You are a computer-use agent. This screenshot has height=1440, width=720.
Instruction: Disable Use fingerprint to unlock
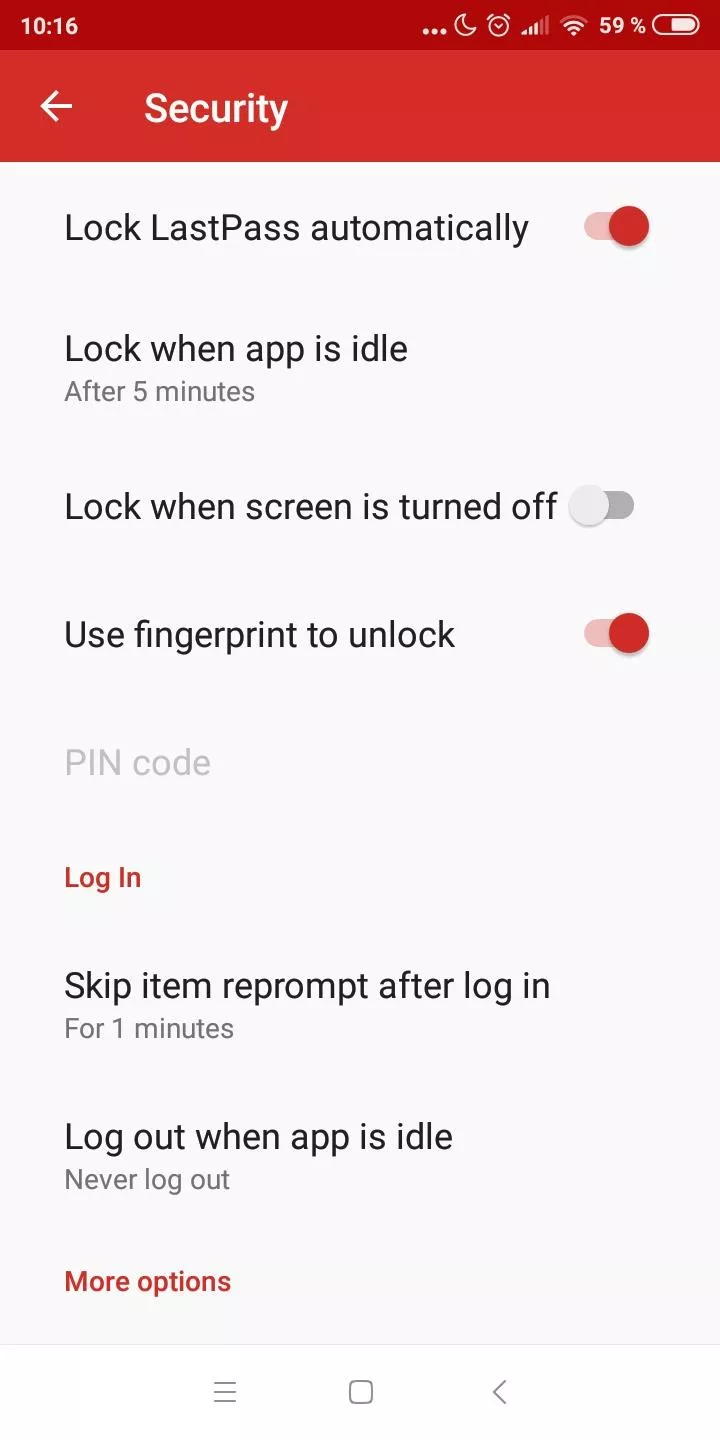(617, 634)
